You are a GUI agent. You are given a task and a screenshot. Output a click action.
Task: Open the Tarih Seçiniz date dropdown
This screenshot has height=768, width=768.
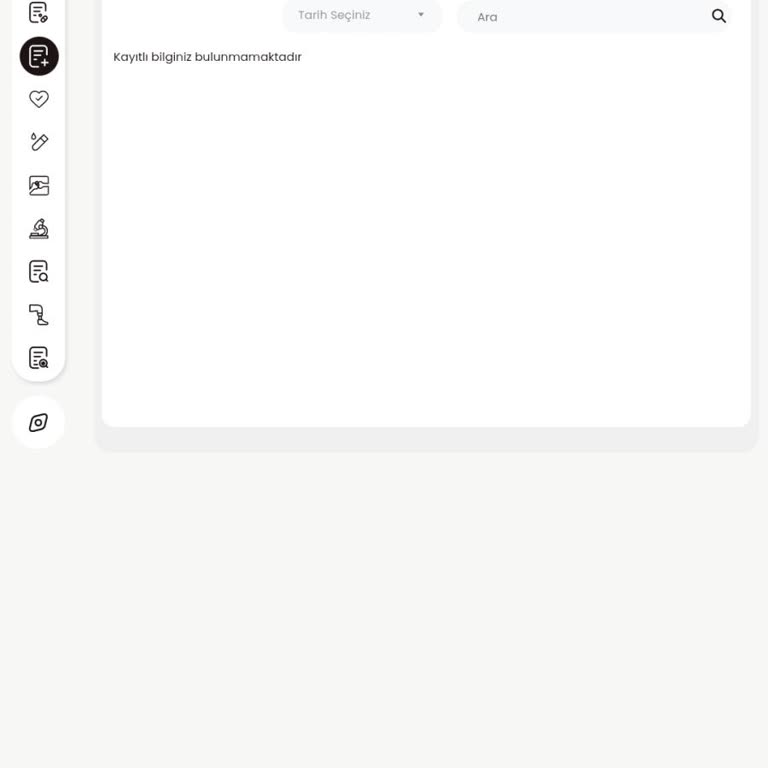pos(361,16)
